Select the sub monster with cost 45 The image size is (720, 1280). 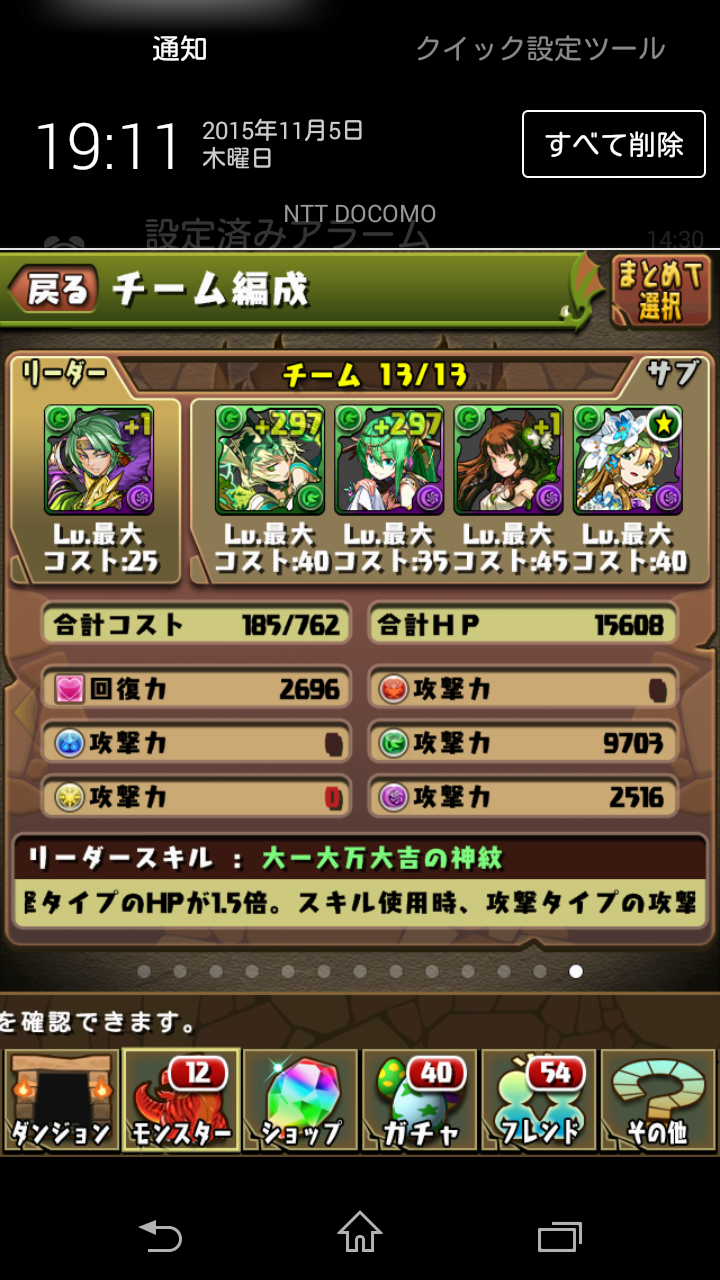(508, 460)
